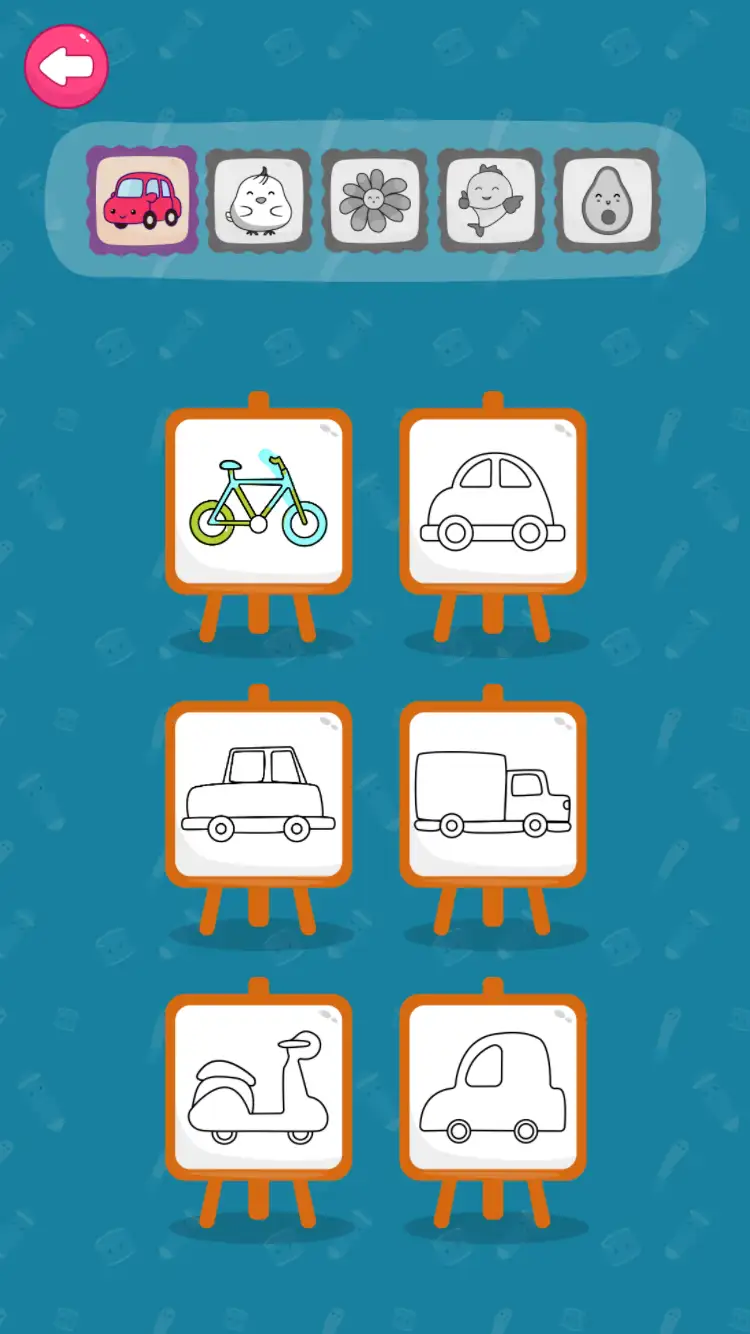Open the scooter coloring page
750x1334 pixels.
(258, 1088)
